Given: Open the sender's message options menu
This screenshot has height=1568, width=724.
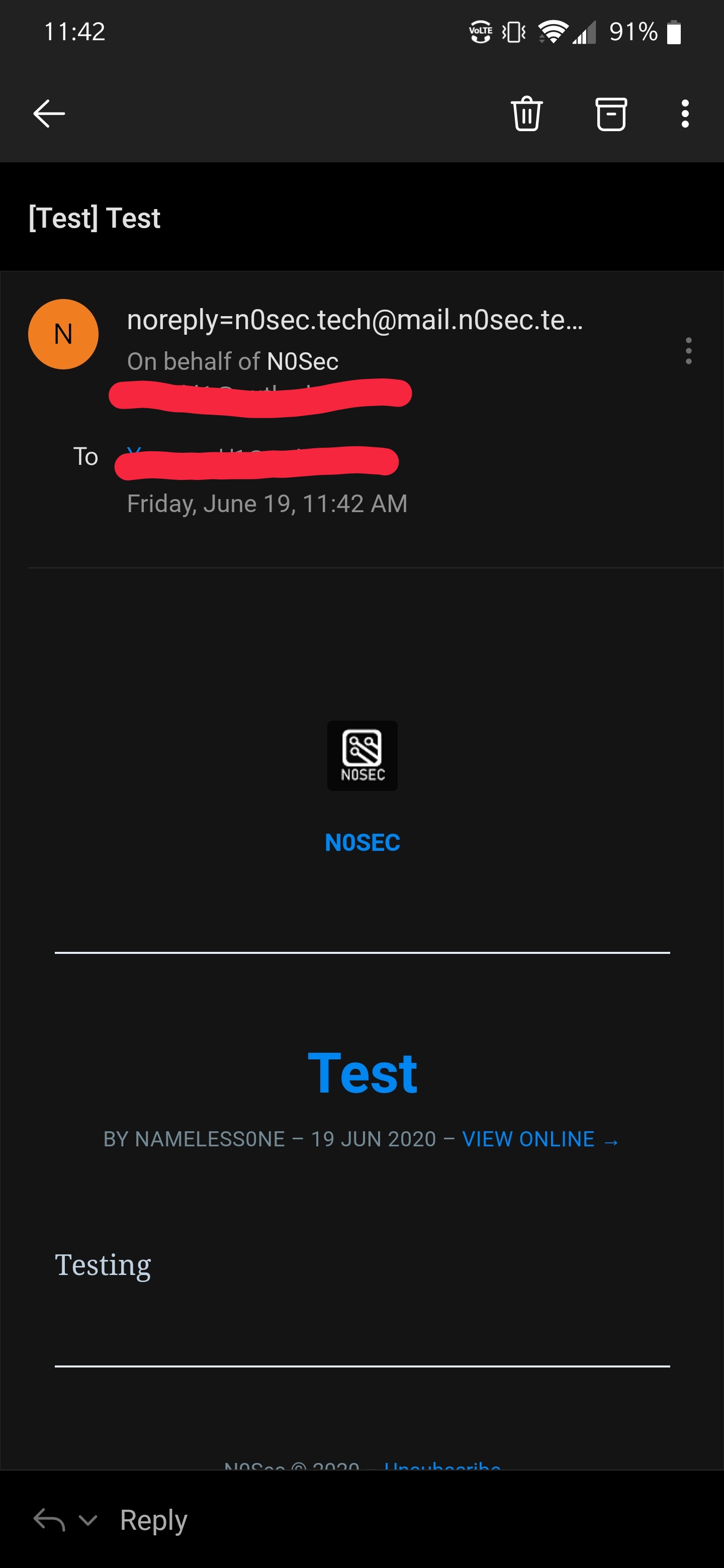Looking at the screenshot, I should (x=689, y=351).
